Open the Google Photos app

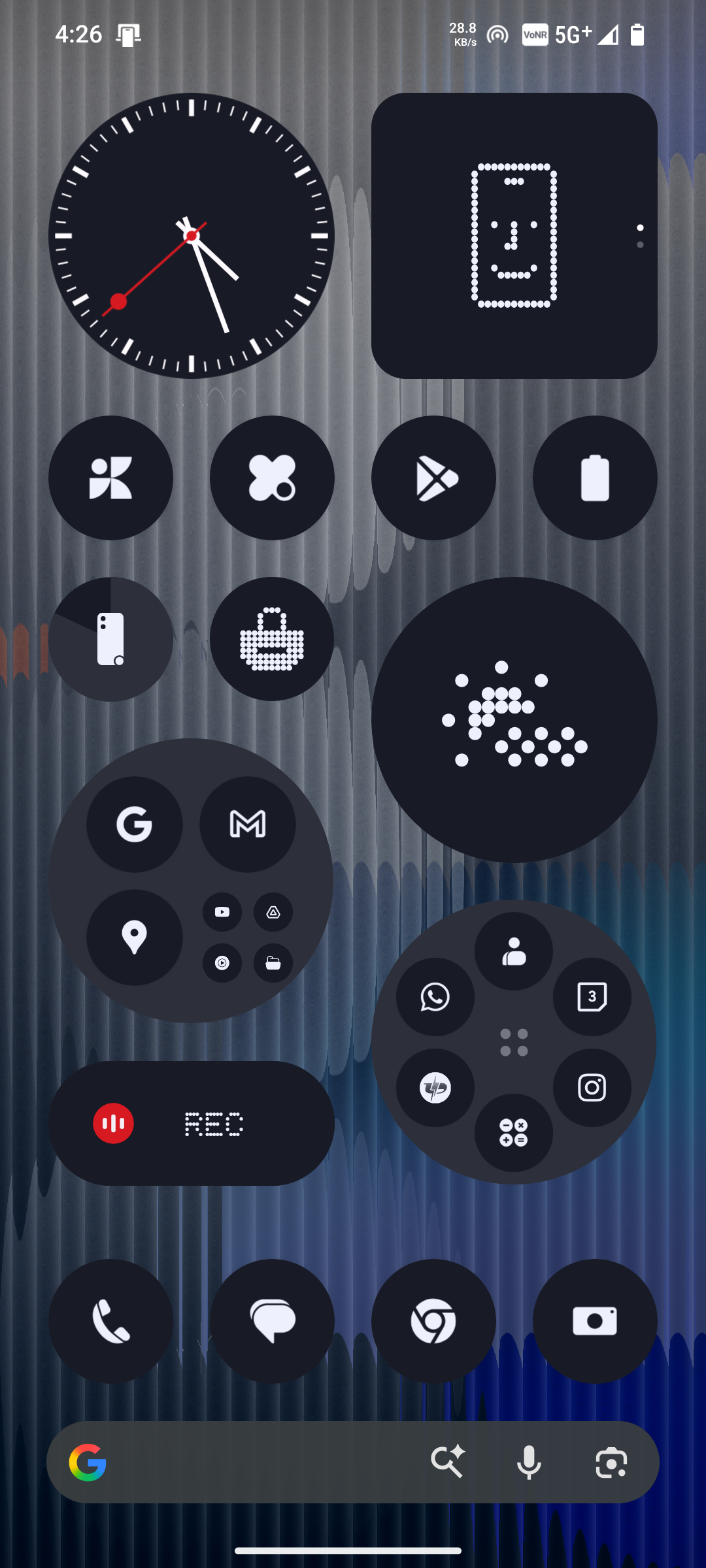tap(110, 478)
